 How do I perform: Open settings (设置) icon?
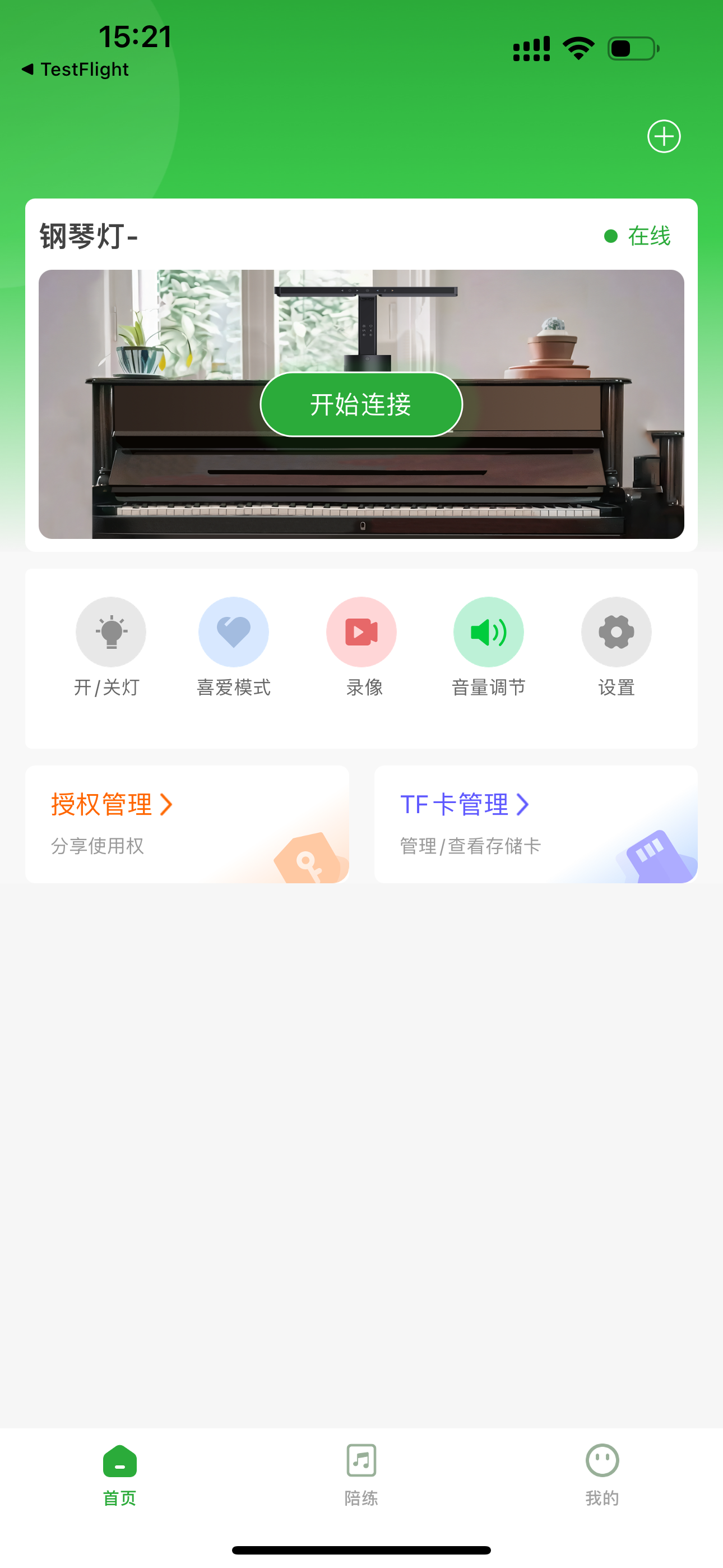[x=616, y=631]
